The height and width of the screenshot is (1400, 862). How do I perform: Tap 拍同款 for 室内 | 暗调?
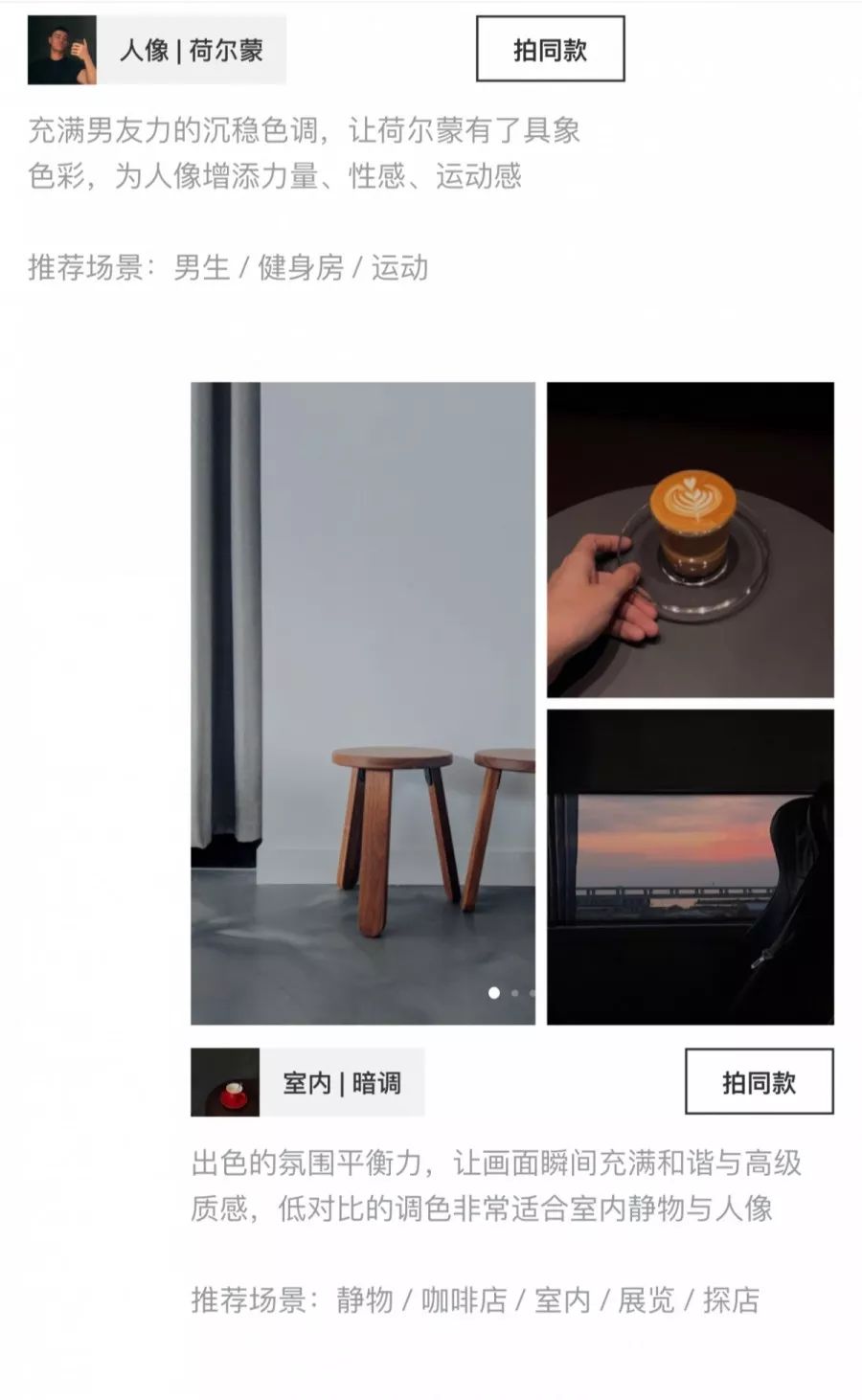pyautogui.click(x=759, y=1082)
